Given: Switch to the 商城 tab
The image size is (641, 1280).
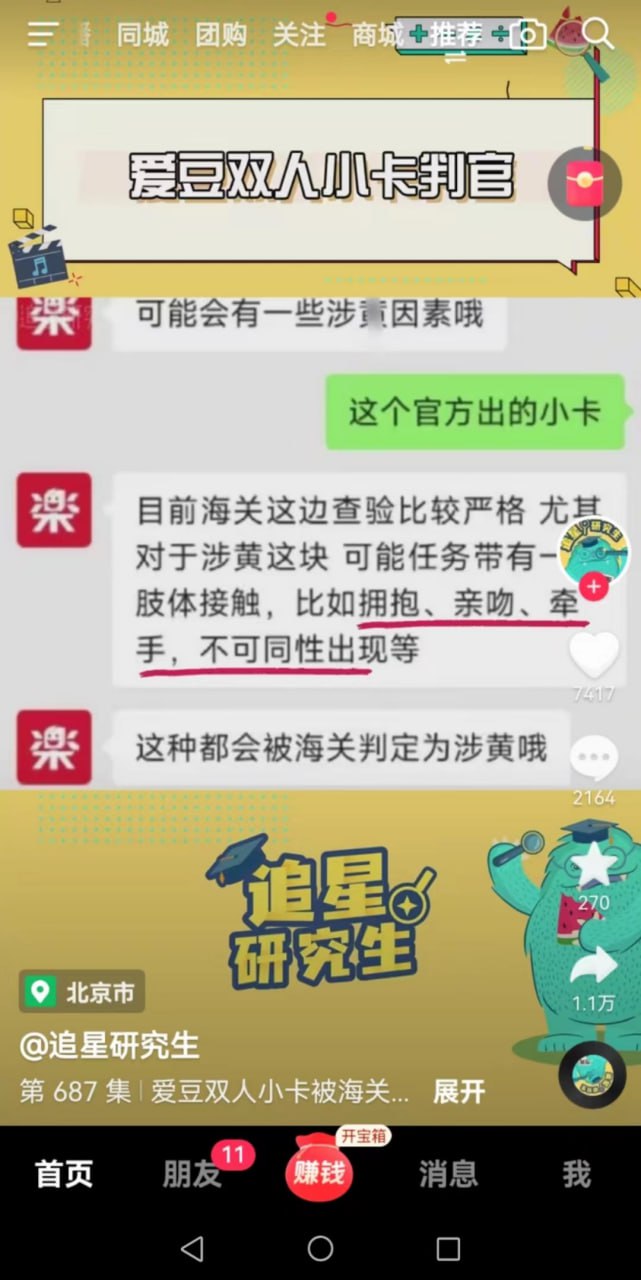Looking at the screenshot, I should 377,35.
